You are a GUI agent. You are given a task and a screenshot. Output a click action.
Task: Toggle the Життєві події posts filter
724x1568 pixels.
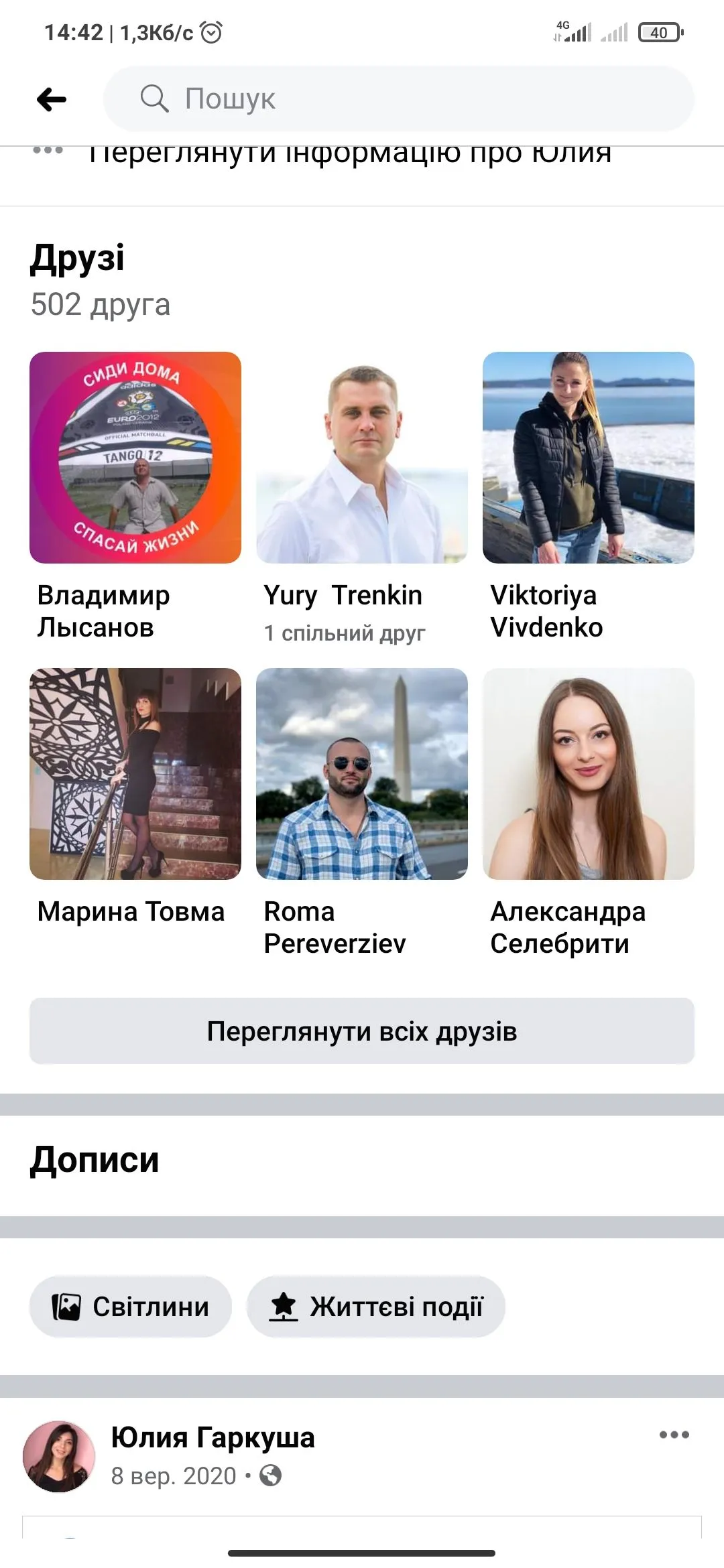376,1305
